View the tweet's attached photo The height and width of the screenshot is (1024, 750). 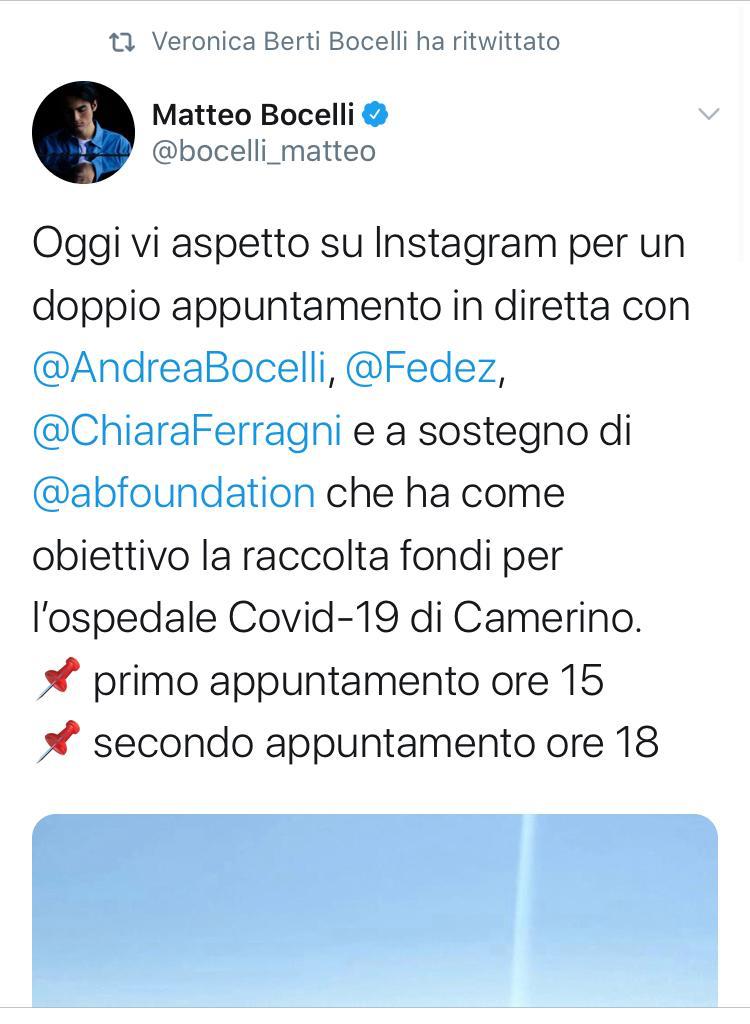(x=375, y=910)
